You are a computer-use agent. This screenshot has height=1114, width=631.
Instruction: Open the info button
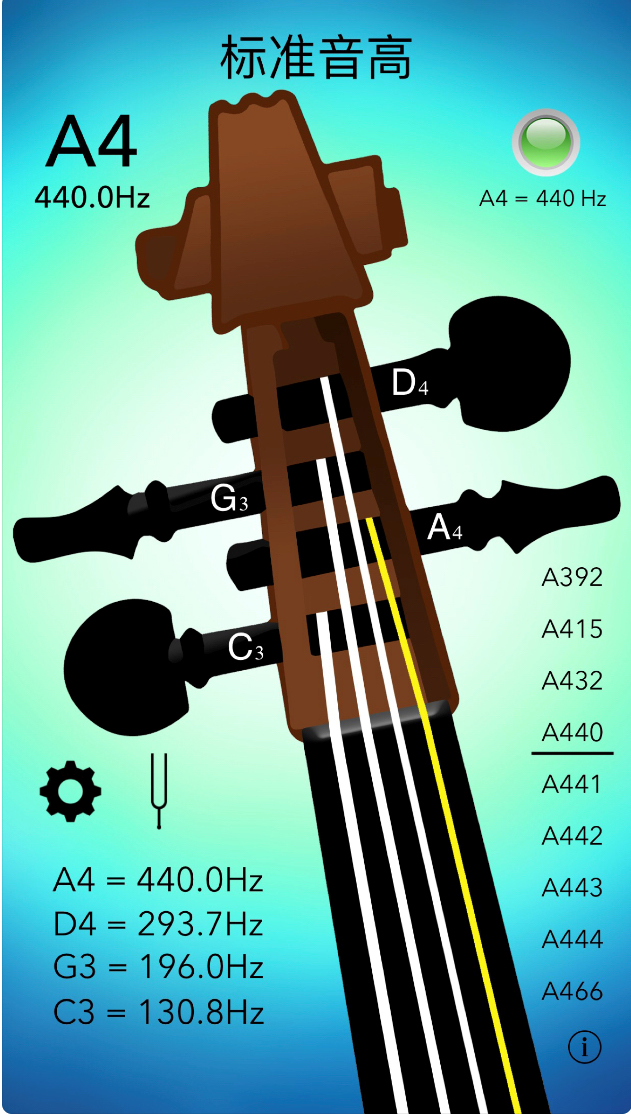pos(585,1046)
